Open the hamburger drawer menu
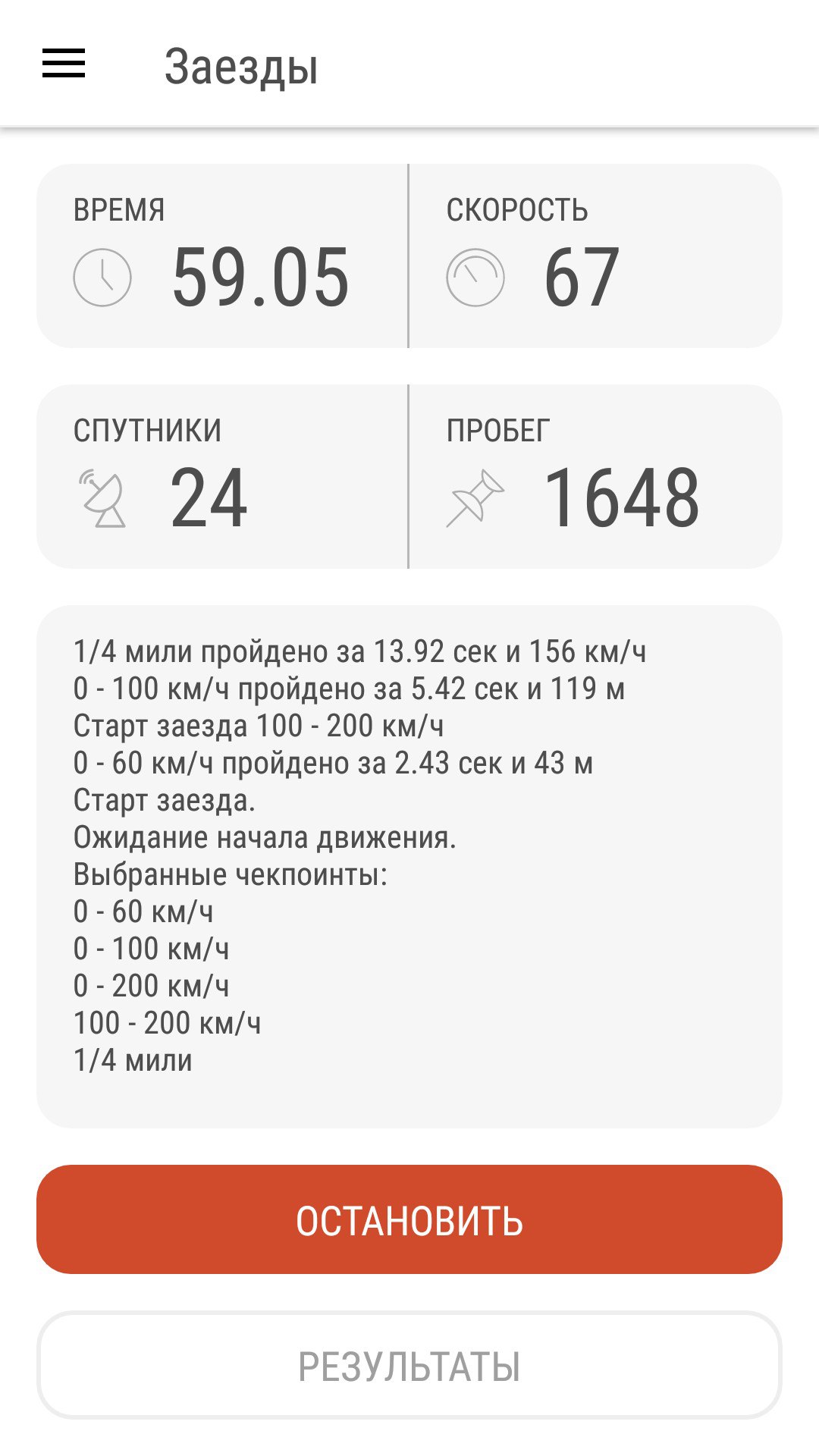Image resolution: width=819 pixels, height=1456 pixels. (64, 64)
